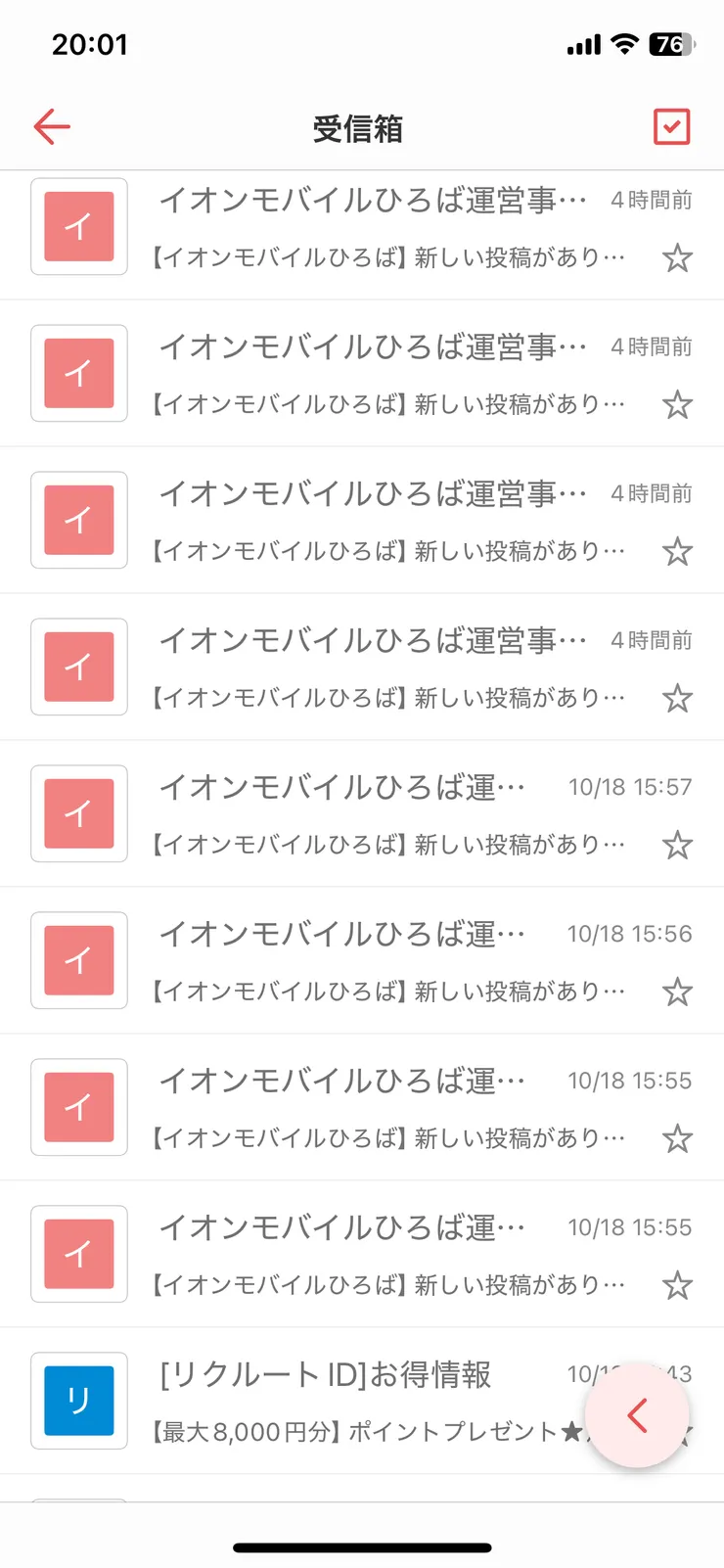Star the second イオンモバイル email from today
The width and height of the screenshot is (724, 1568).
(x=678, y=404)
